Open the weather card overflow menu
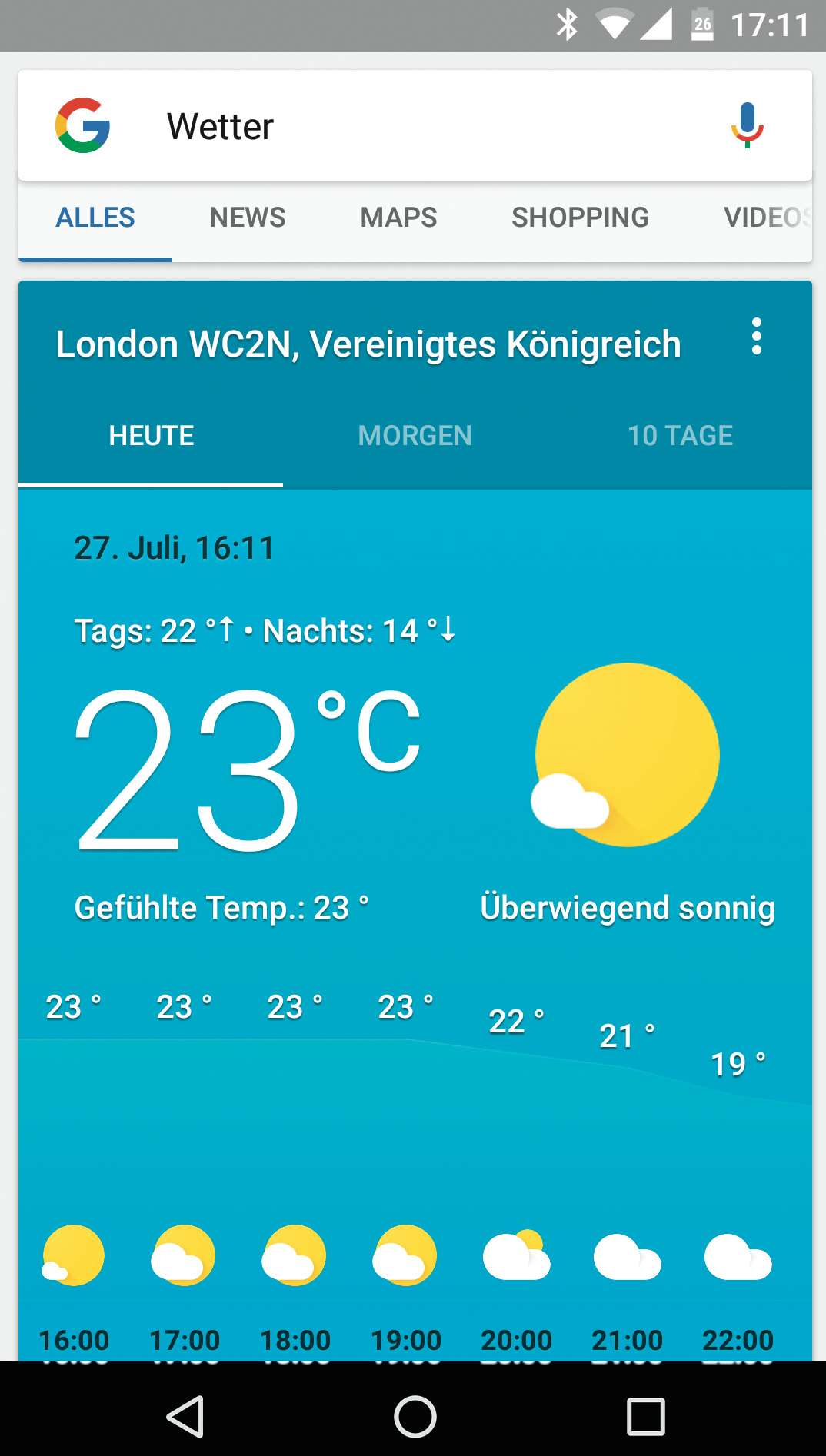Image resolution: width=826 pixels, height=1456 pixels. [757, 336]
